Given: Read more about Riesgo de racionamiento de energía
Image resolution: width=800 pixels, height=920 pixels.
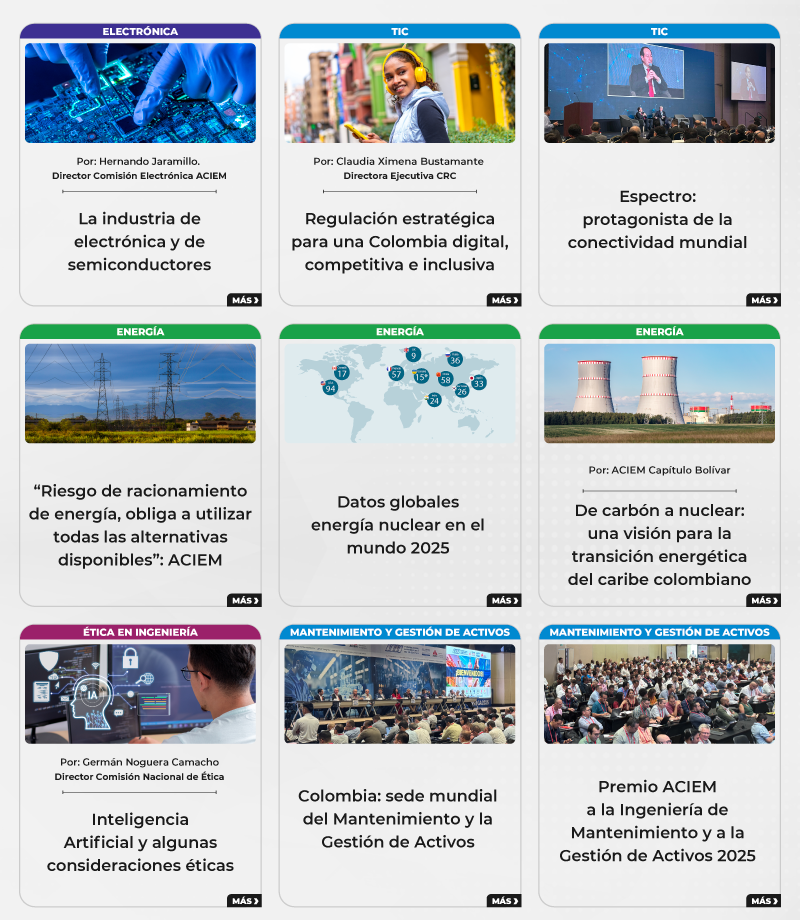Looking at the screenshot, I should point(244,601).
